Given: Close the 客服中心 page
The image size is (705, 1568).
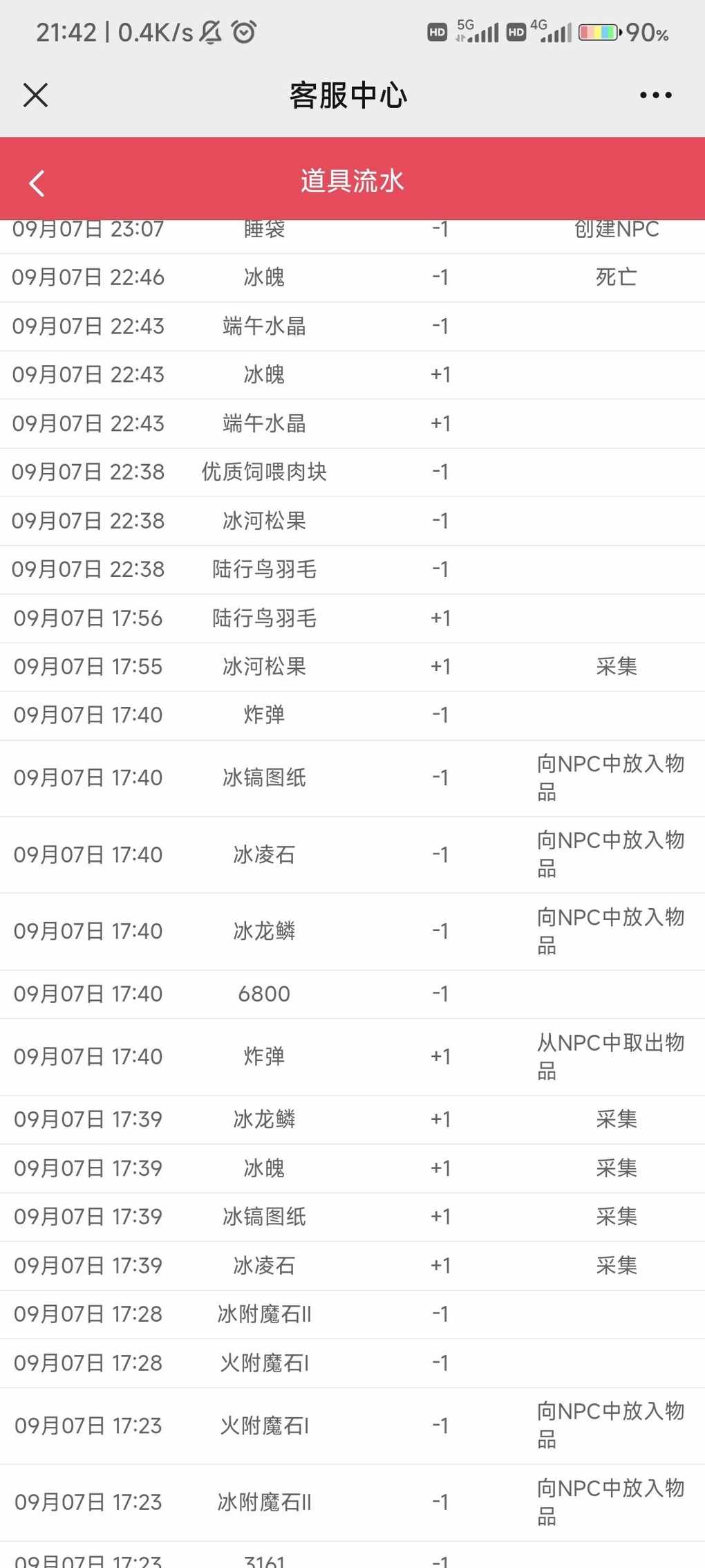Looking at the screenshot, I should click(x=35, y=95).
